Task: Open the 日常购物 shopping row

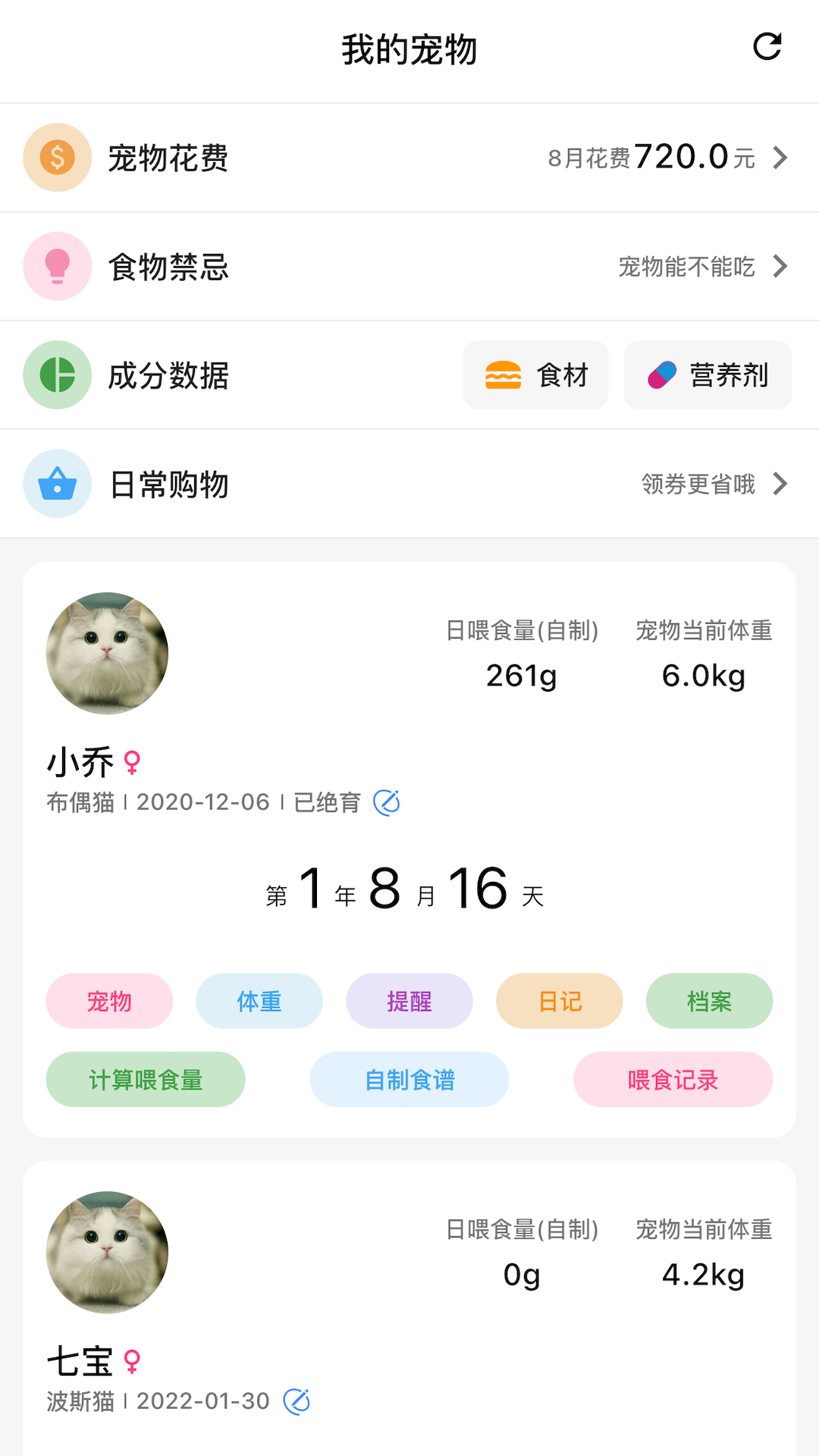Action: pyautogui.click(x=409, y=484)
